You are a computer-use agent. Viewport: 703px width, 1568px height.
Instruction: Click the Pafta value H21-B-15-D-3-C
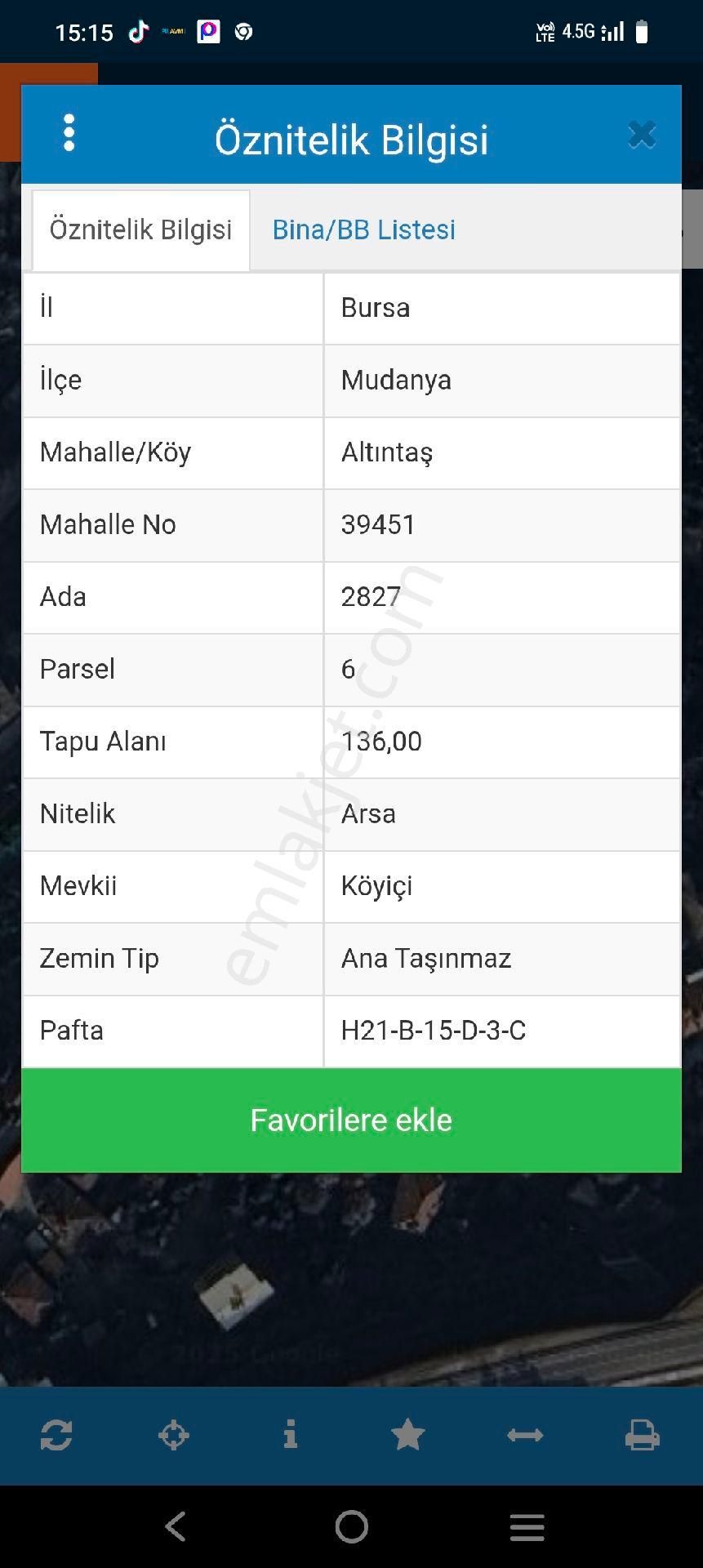click(x=434, y=1031)
